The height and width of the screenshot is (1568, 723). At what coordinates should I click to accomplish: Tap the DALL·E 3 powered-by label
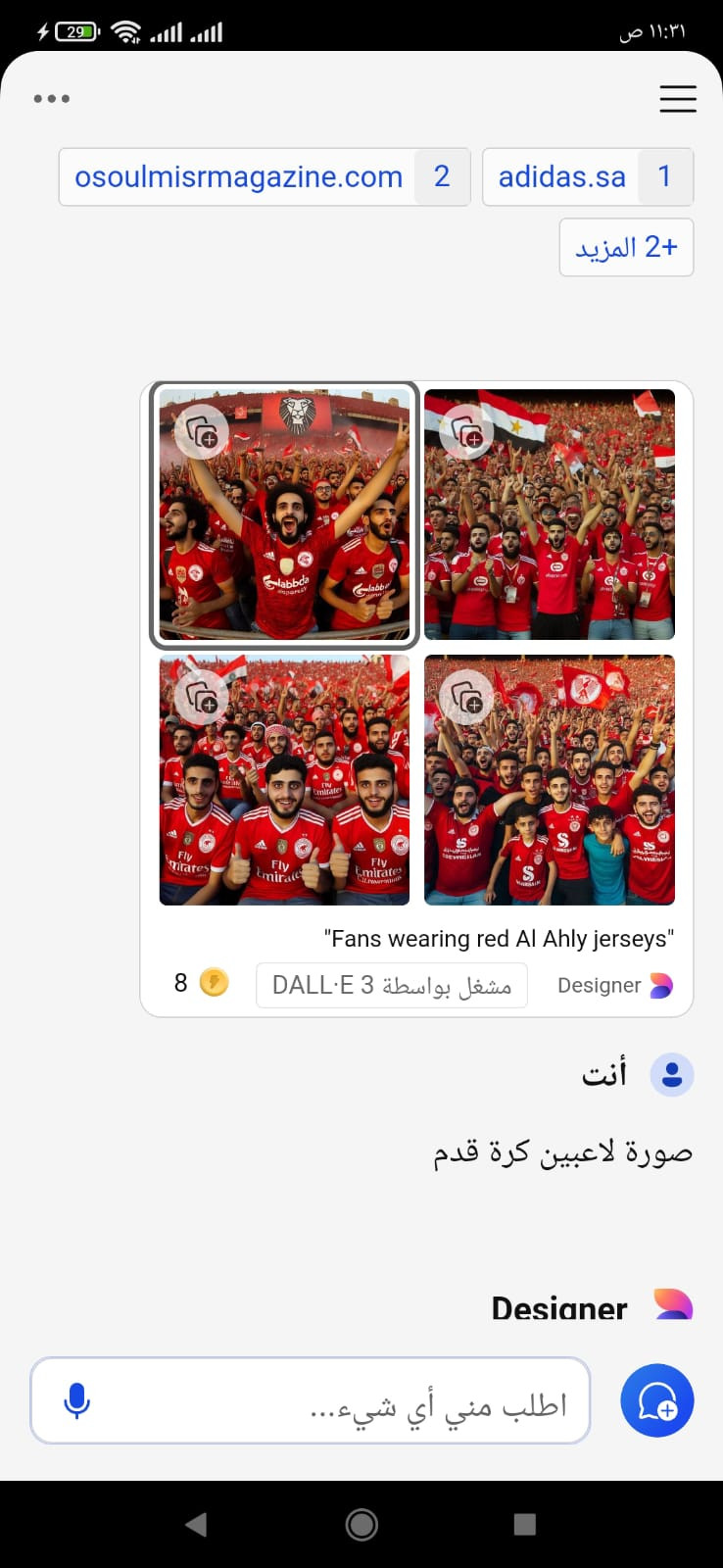tap(392, 985)
